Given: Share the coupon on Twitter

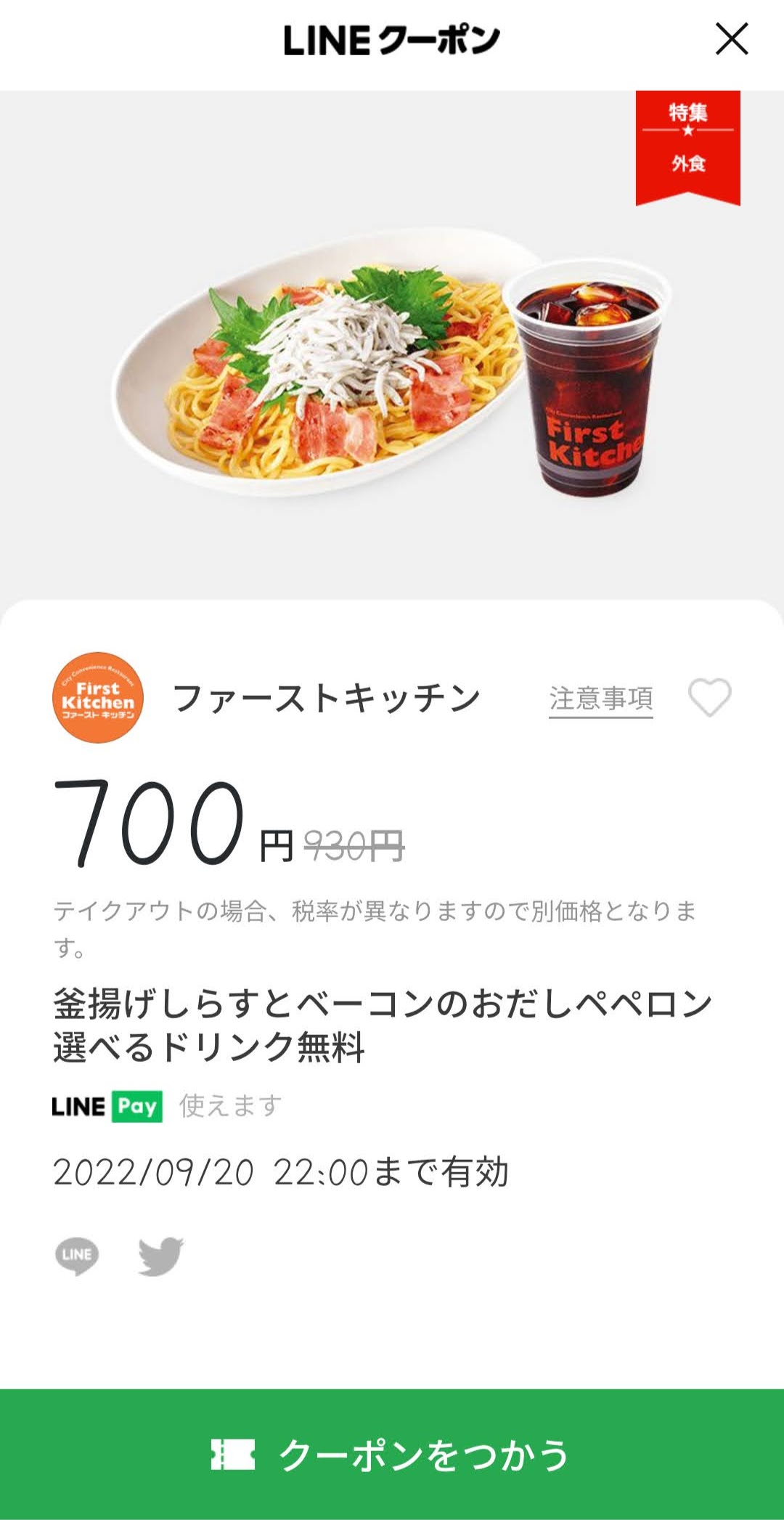Looking at the screenshot, I should pos(161,1256).
